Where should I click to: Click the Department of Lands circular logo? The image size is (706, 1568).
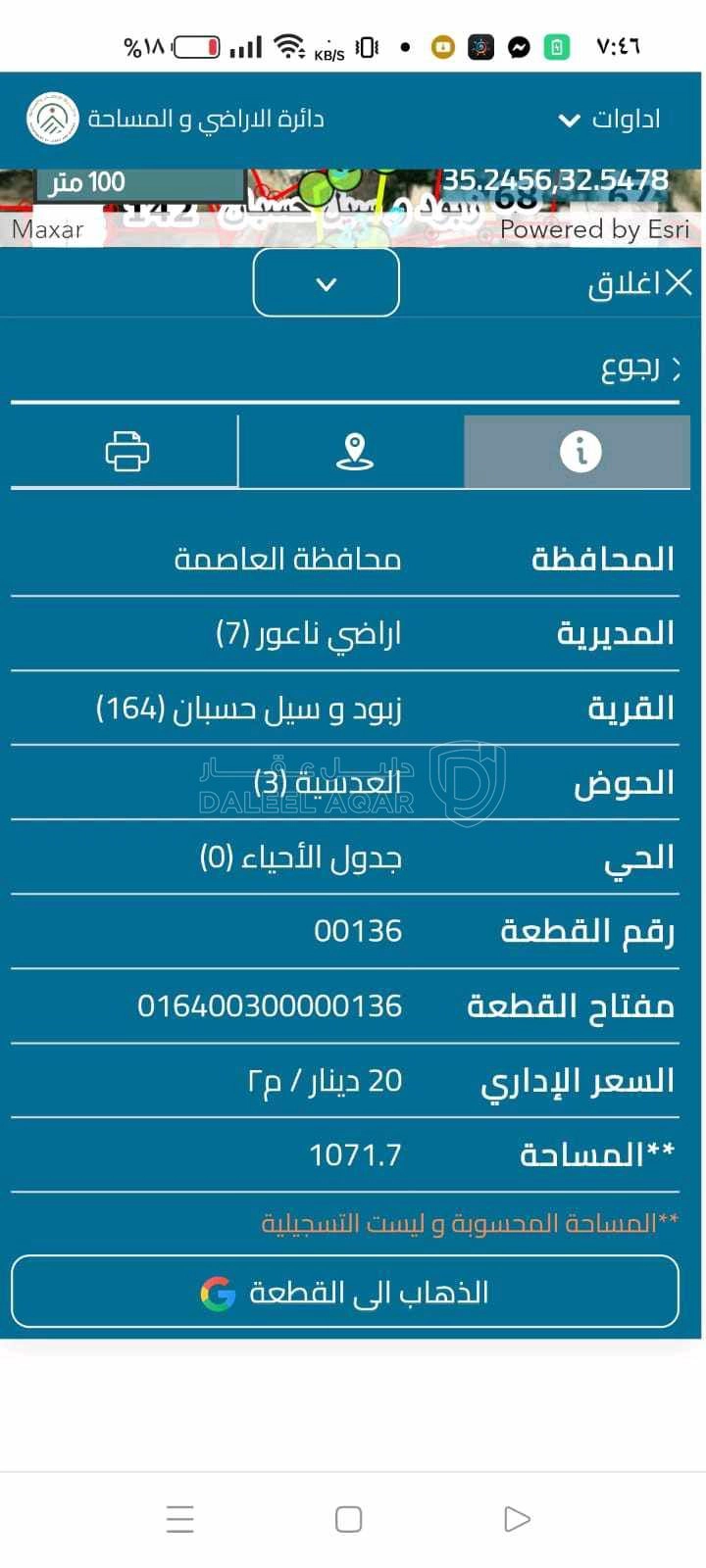coord(51,119)
